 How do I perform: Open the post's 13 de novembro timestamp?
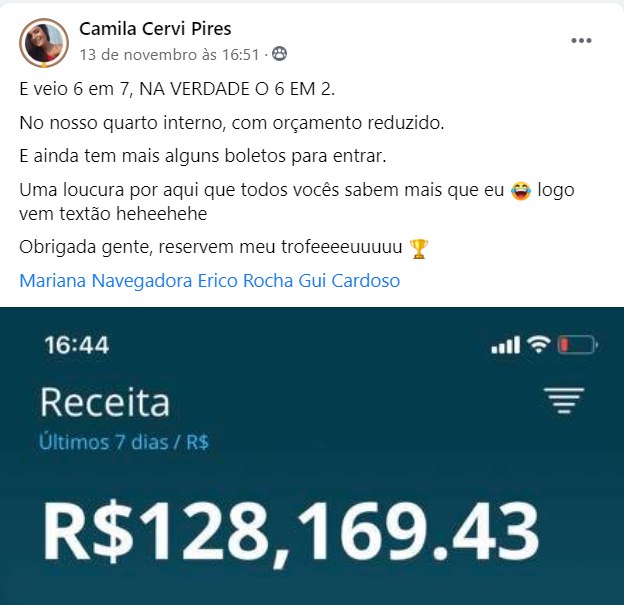pos(169,53)
